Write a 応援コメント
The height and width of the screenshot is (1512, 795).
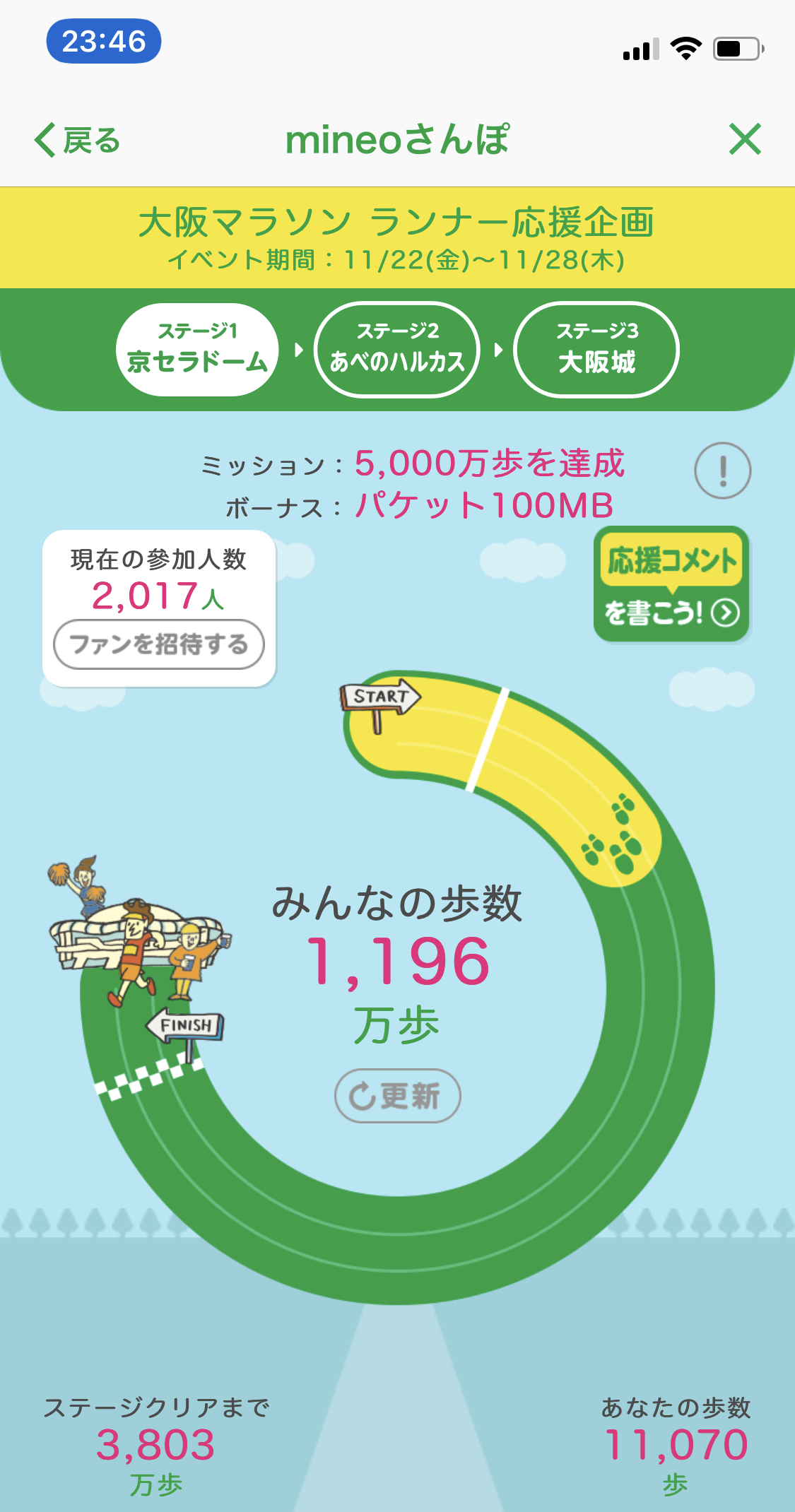[x=671, y=584]
